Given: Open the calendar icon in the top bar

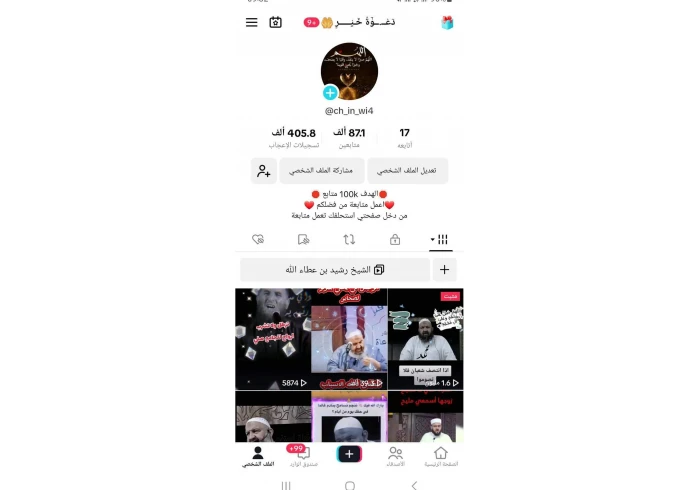Looking at the screenshot, I should tap(275, 22).
